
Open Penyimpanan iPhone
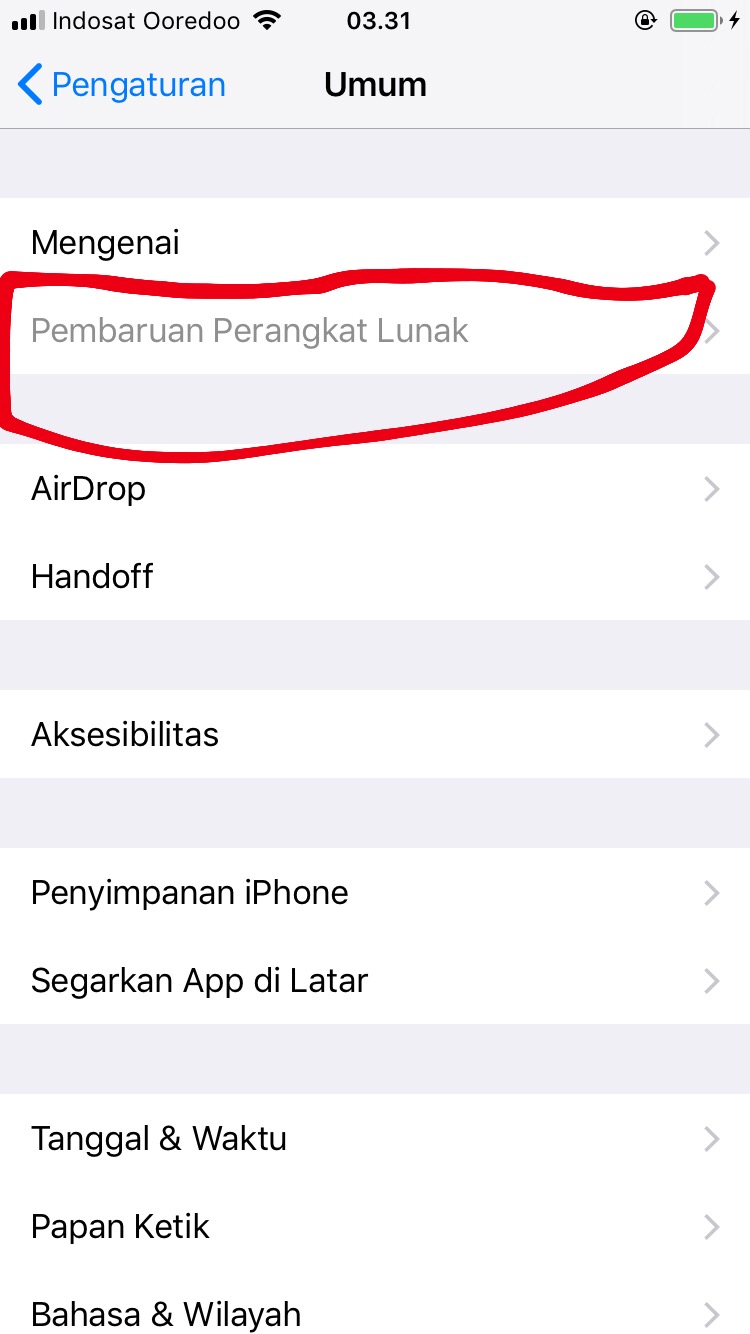375,892
